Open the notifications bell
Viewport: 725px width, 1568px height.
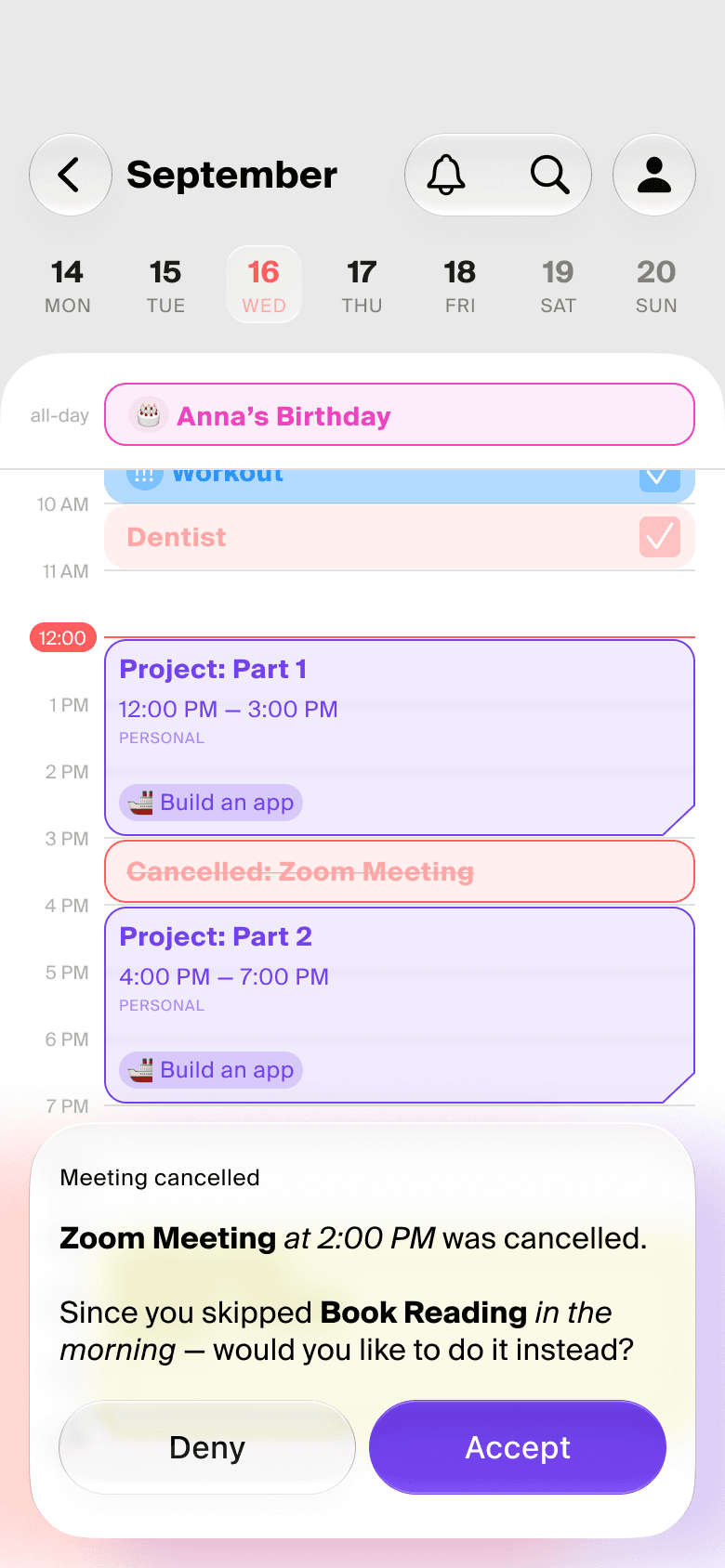click(x=446, y=175)
